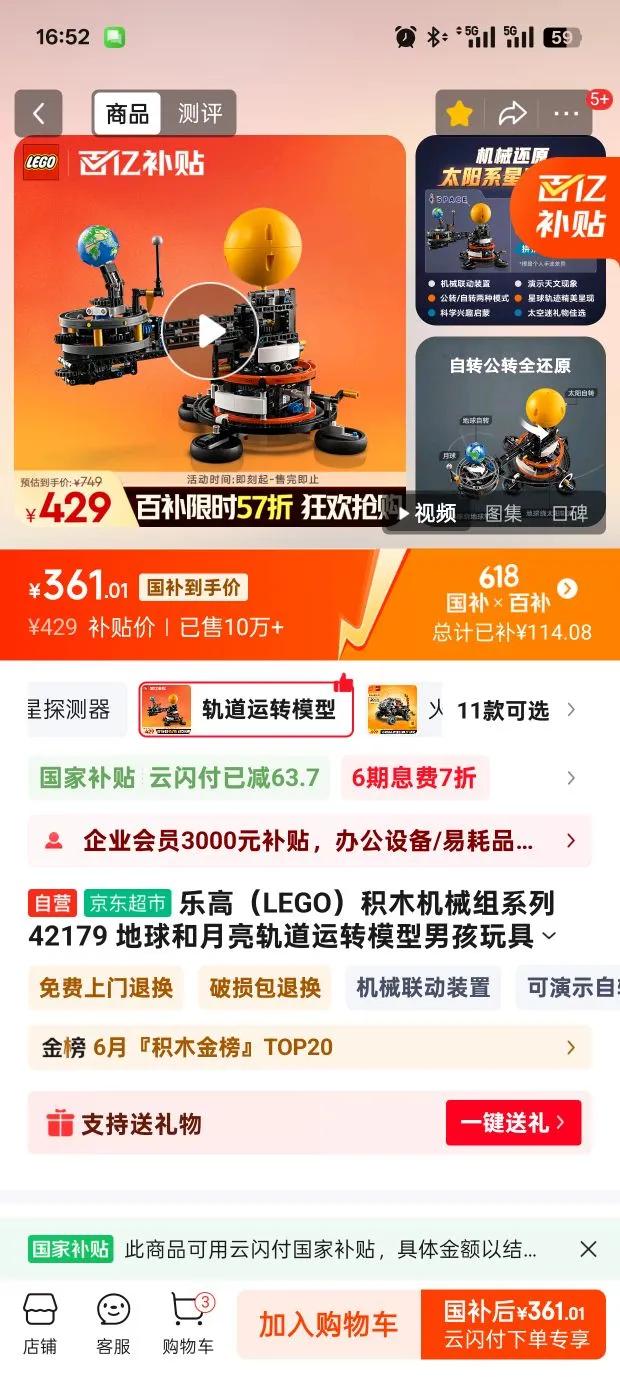The height and width of the screenshot is (1386, 620).
Task: Tap 加入购物车 button
Action: [x=328, y=1325]
